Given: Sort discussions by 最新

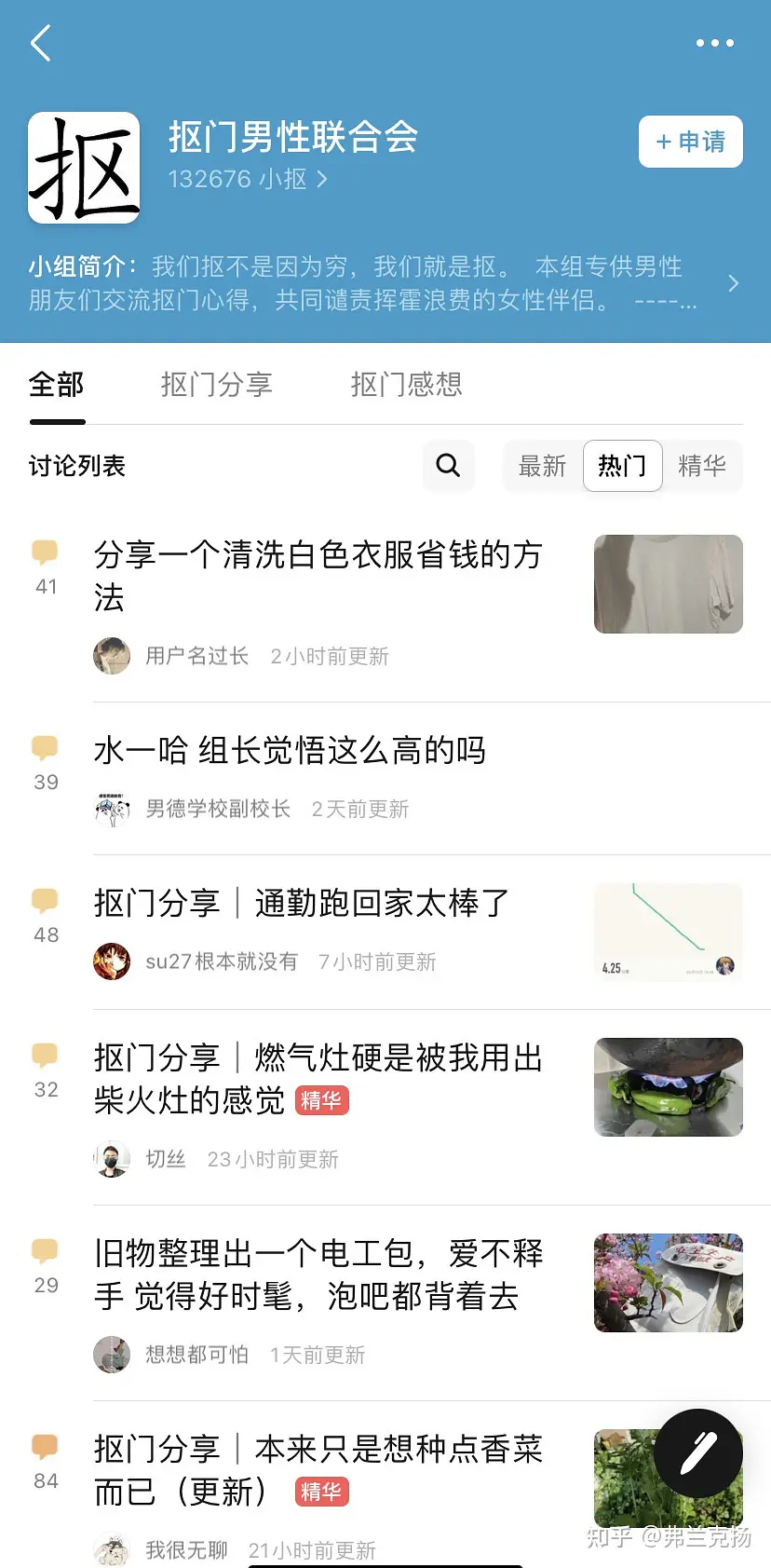Looking at the screenshot, I should tap(542, 466).
